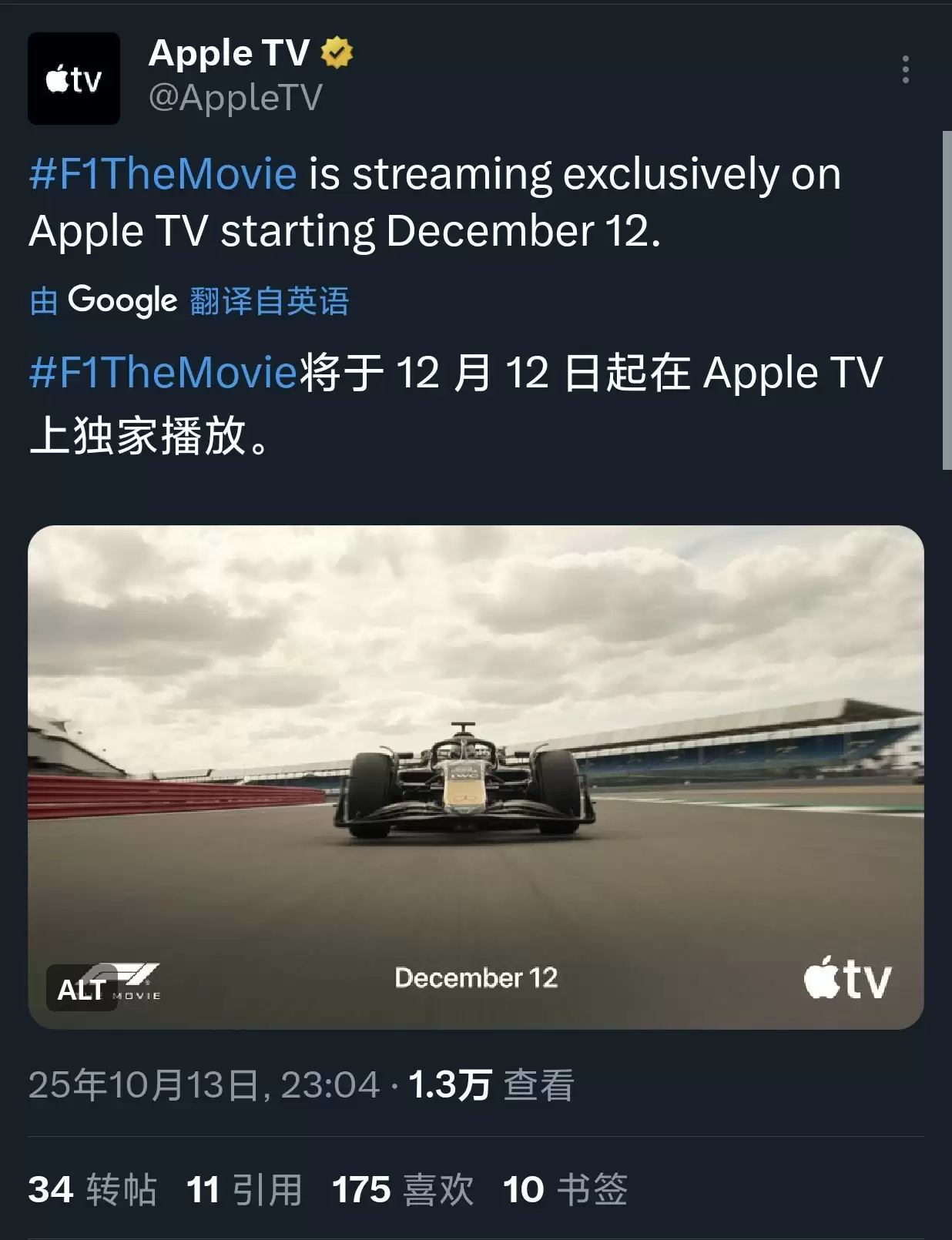Screen dimensions: 952x1240
Task: Click the Apple TV logo on the image
Action: pos(846,981)
